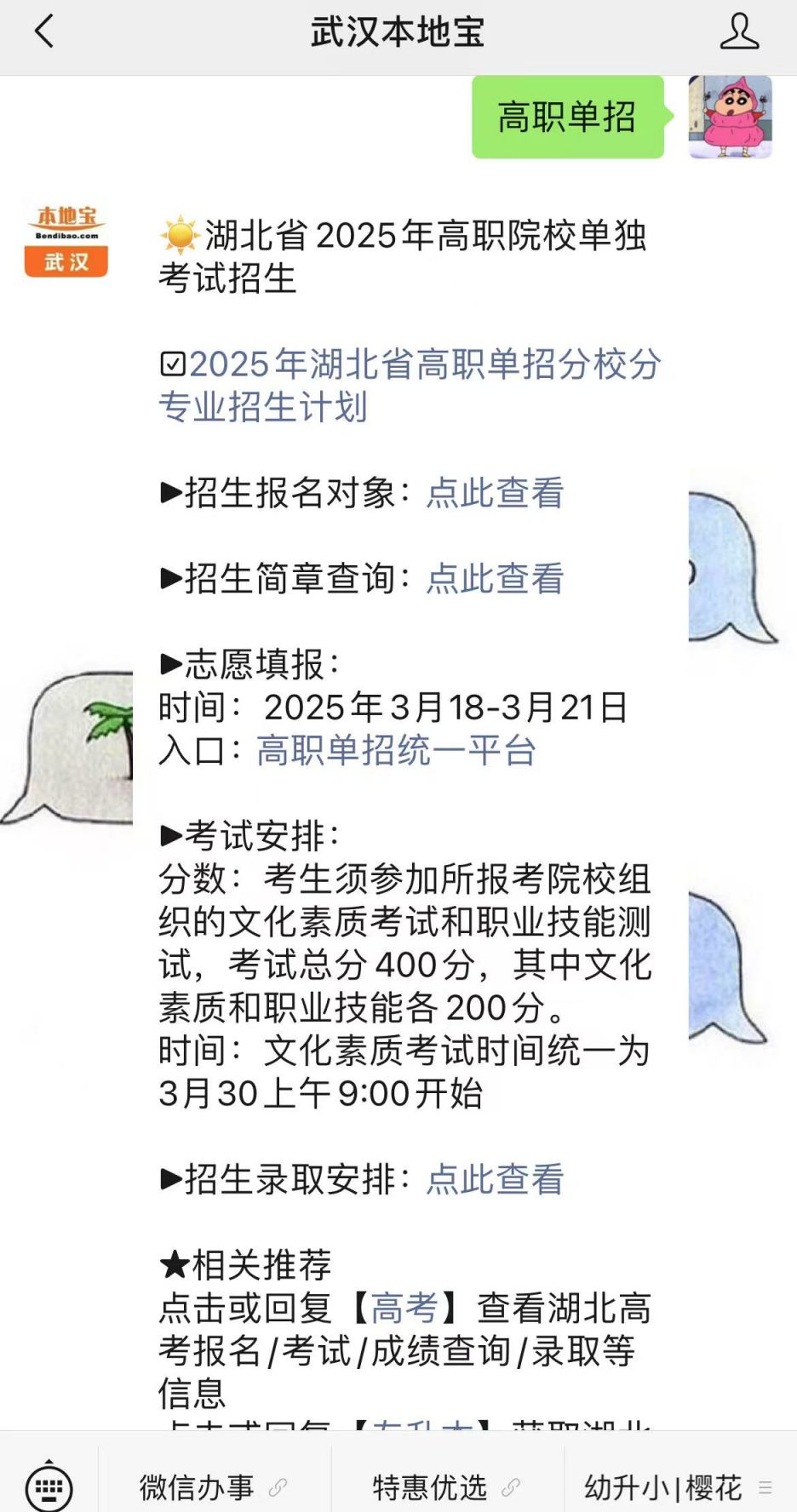
Task: Tap your Crayon Shin-chan profile avatar
Action: pos(731,119)
